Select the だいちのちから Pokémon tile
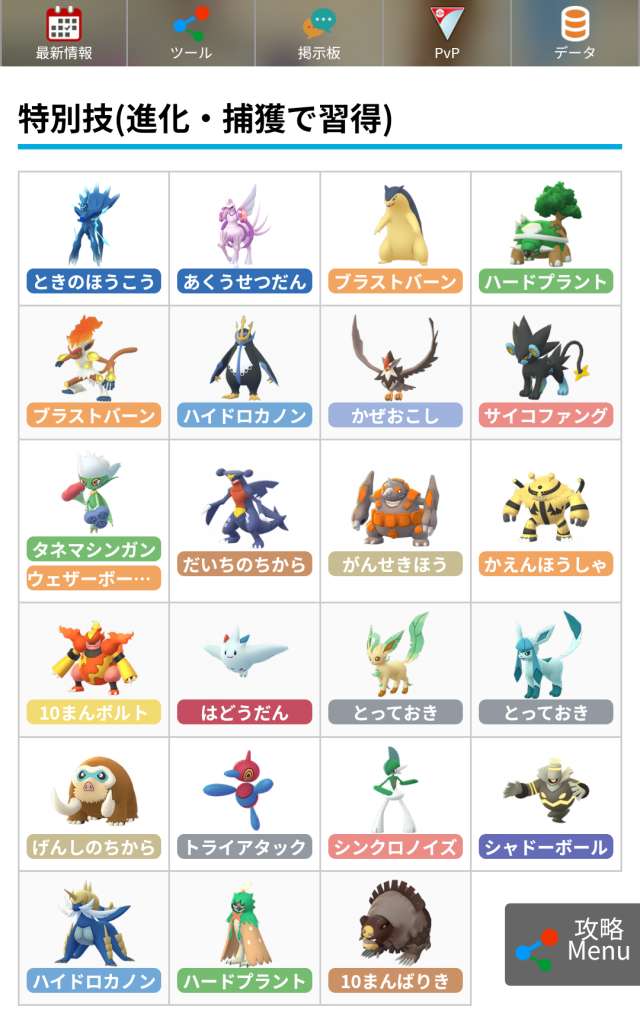Screen dimensions: 640x1013 [x=245, y=520]
